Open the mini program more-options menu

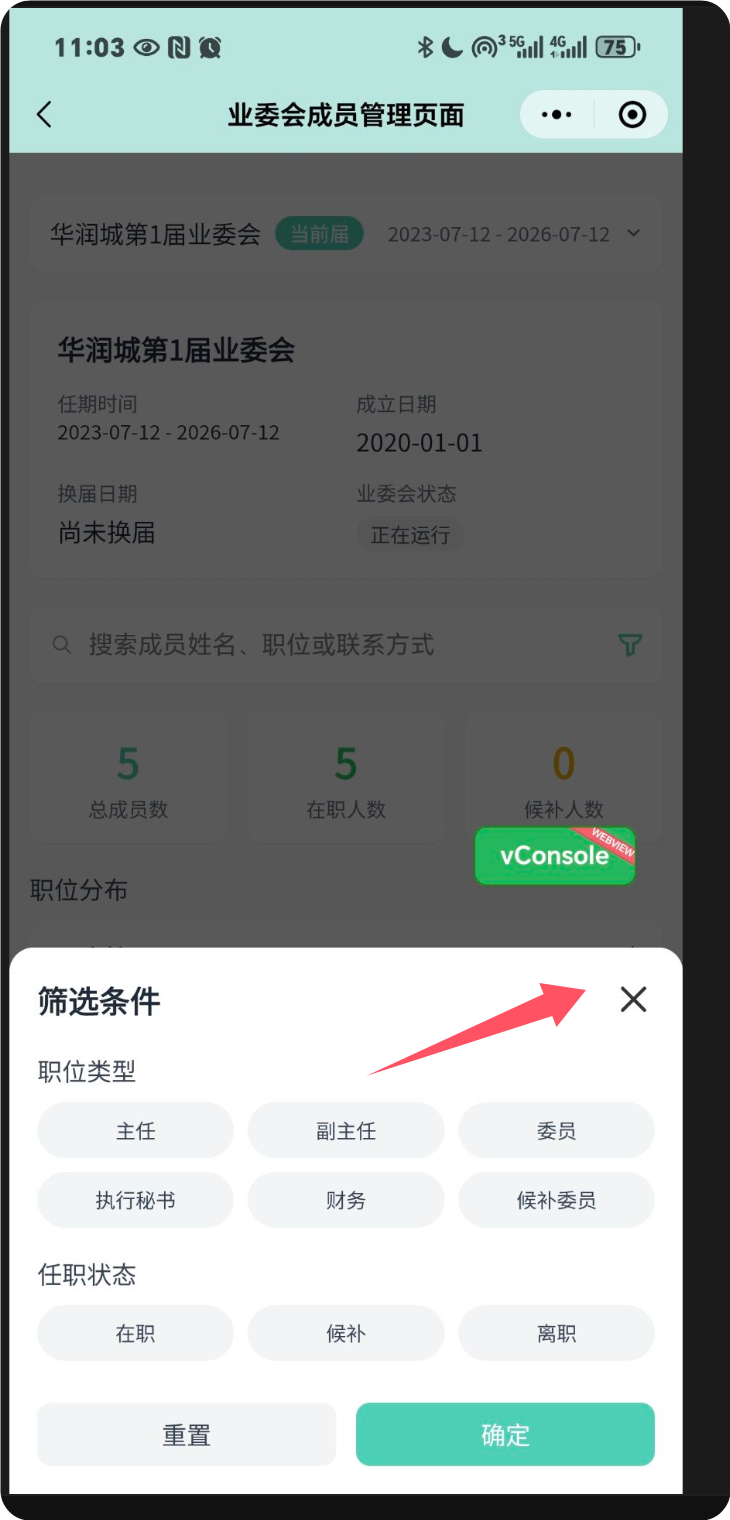[557, 115]
